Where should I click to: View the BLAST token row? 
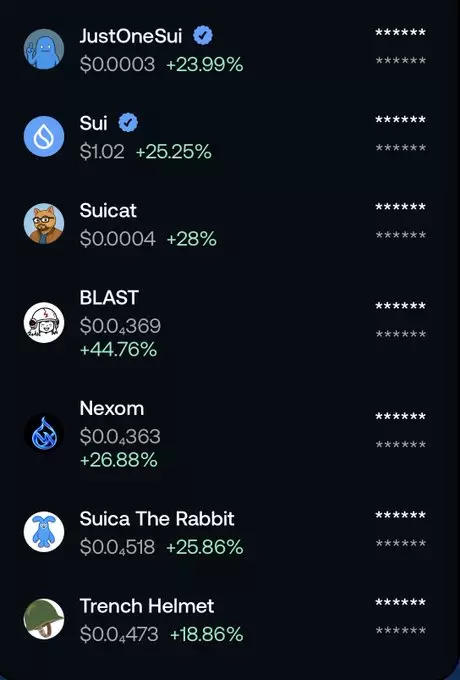pos(225,322)
